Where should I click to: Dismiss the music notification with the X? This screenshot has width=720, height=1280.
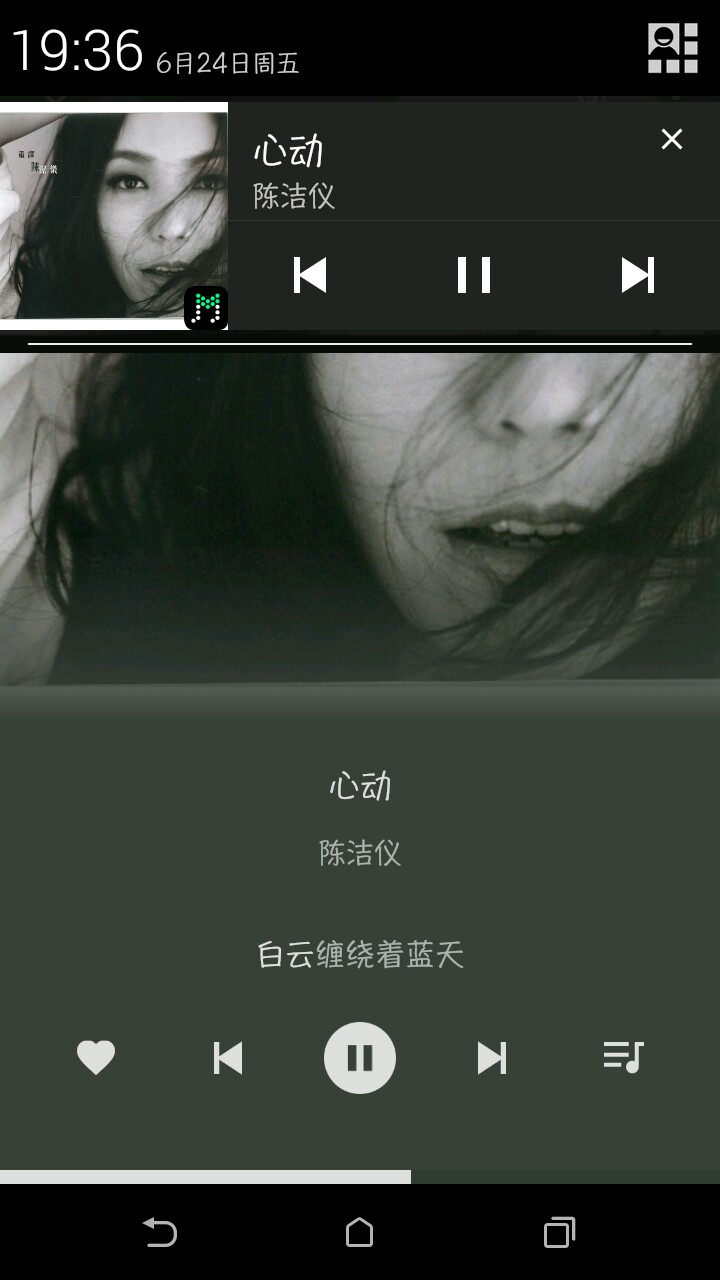click(x=672, y=139)
